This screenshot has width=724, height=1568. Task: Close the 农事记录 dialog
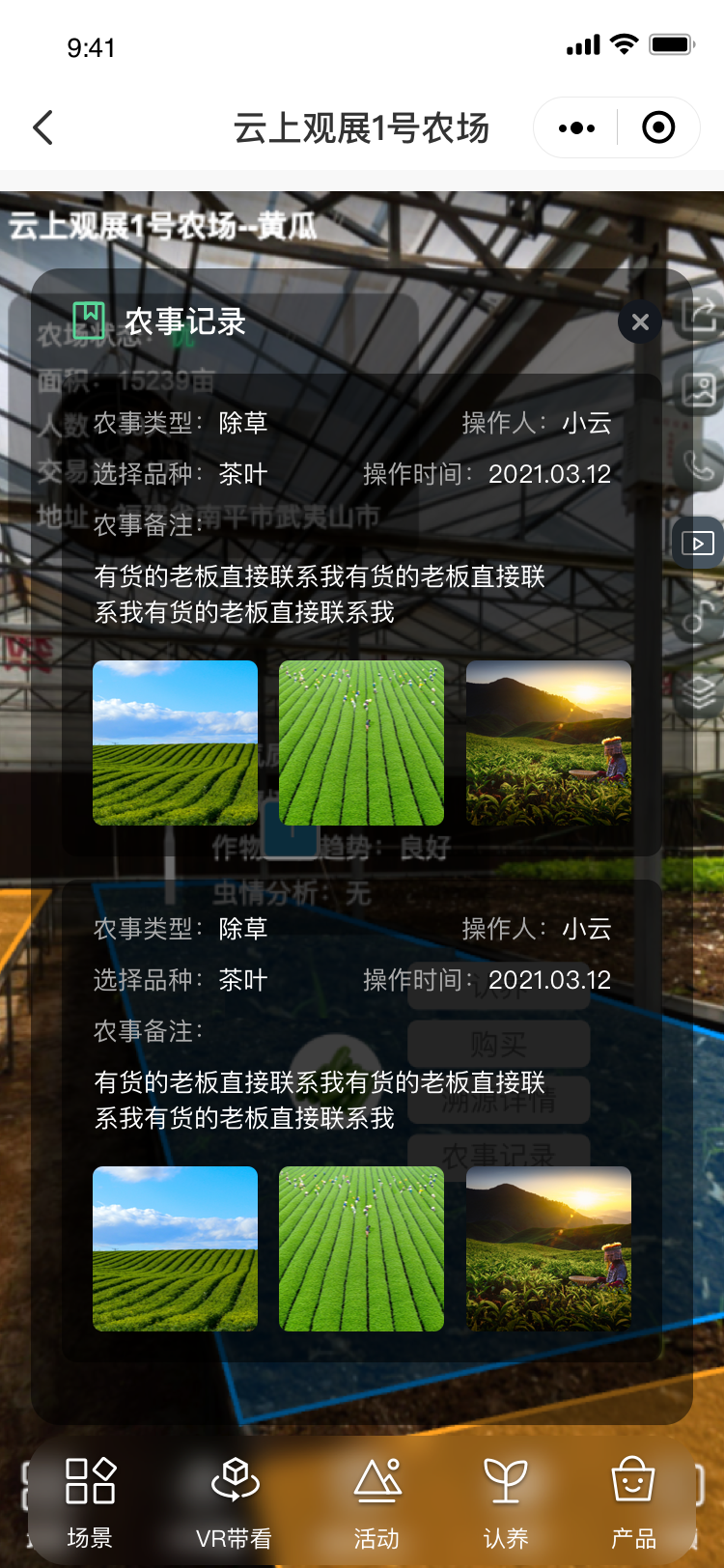pos(640,322)
